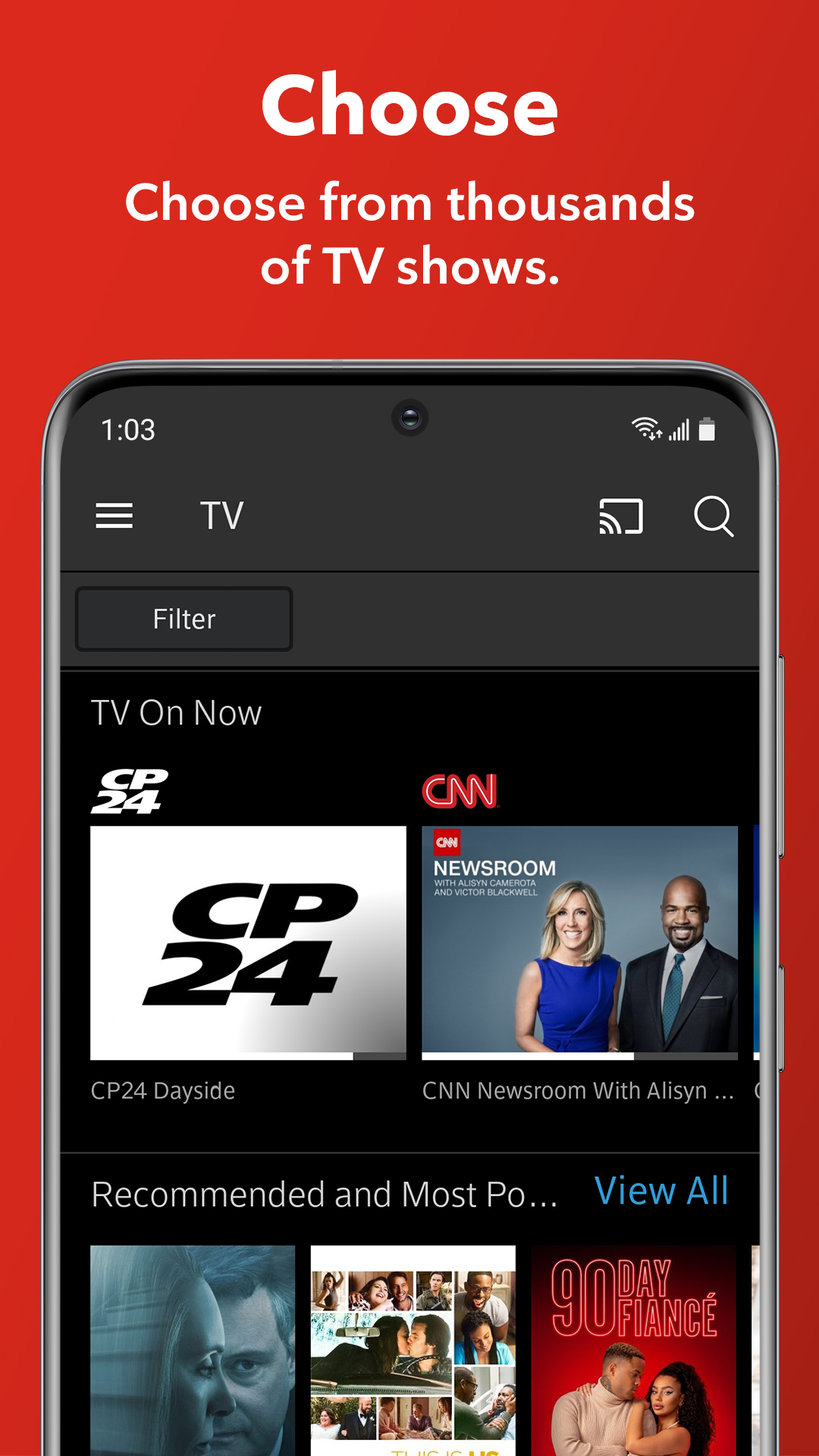Open the navigation menu

pos(115,516)
